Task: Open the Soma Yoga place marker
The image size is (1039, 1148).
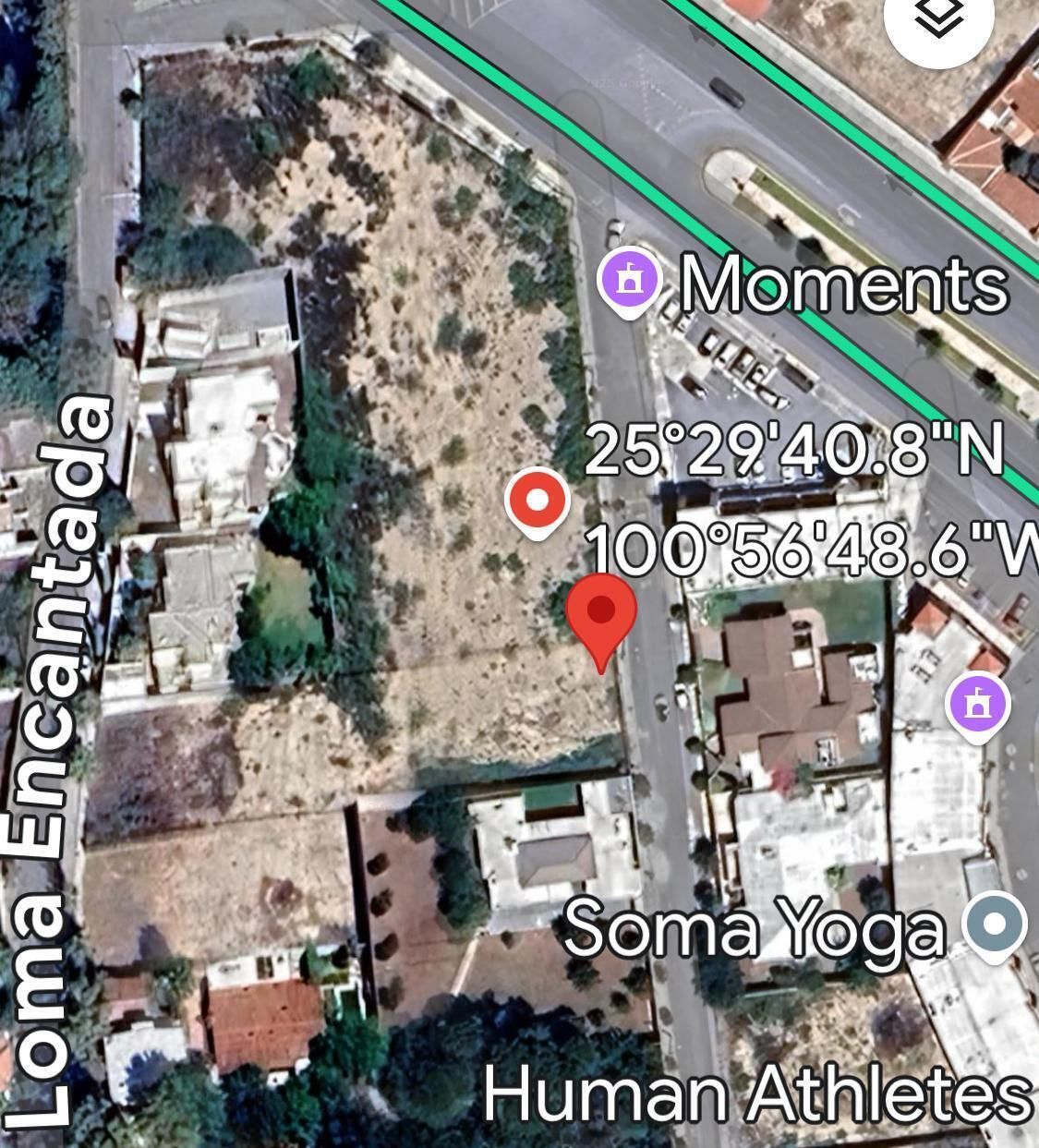Action: 994,924
